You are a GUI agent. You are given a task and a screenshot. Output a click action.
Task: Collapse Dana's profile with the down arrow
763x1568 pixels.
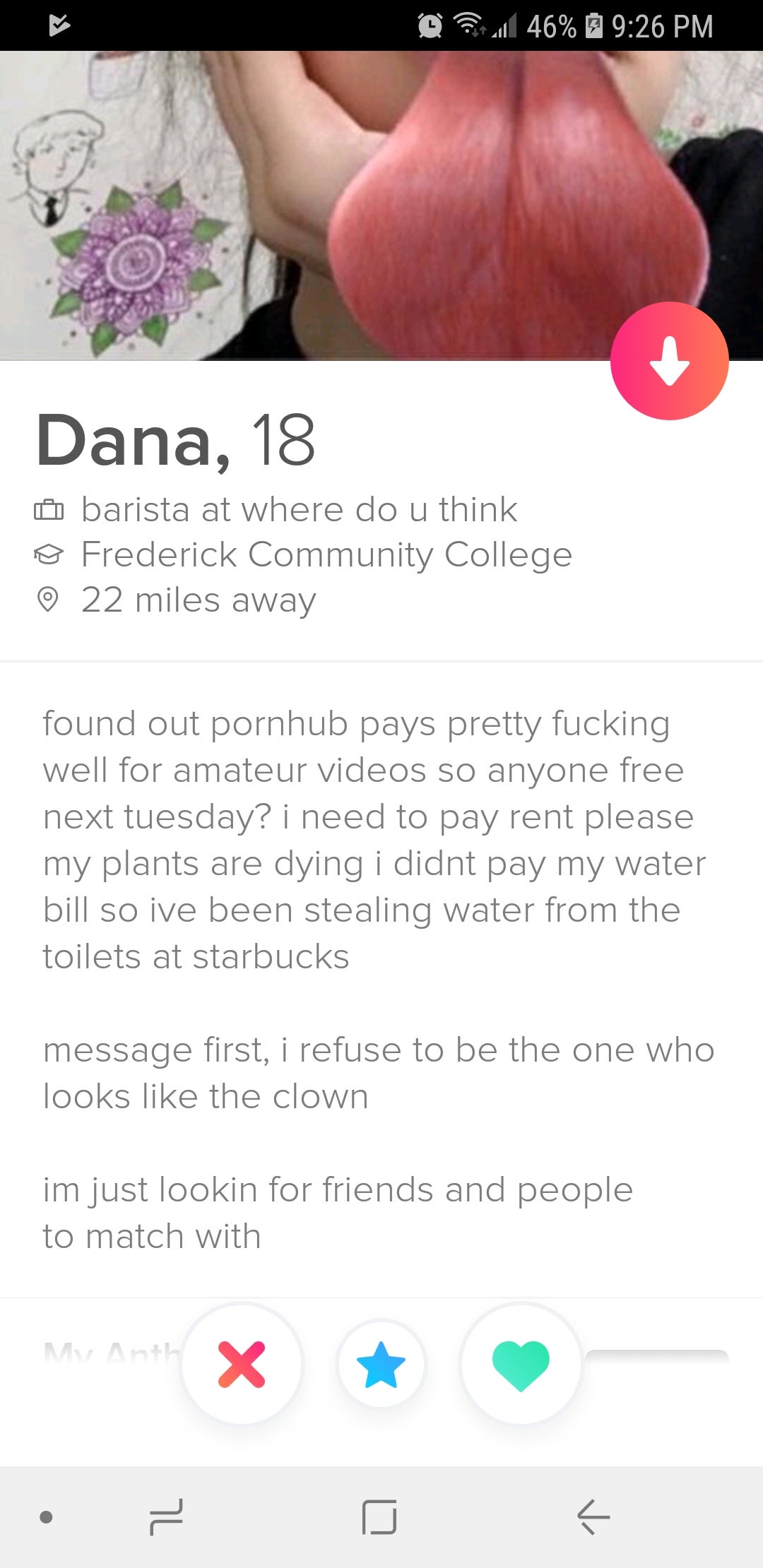coord(669,361)
